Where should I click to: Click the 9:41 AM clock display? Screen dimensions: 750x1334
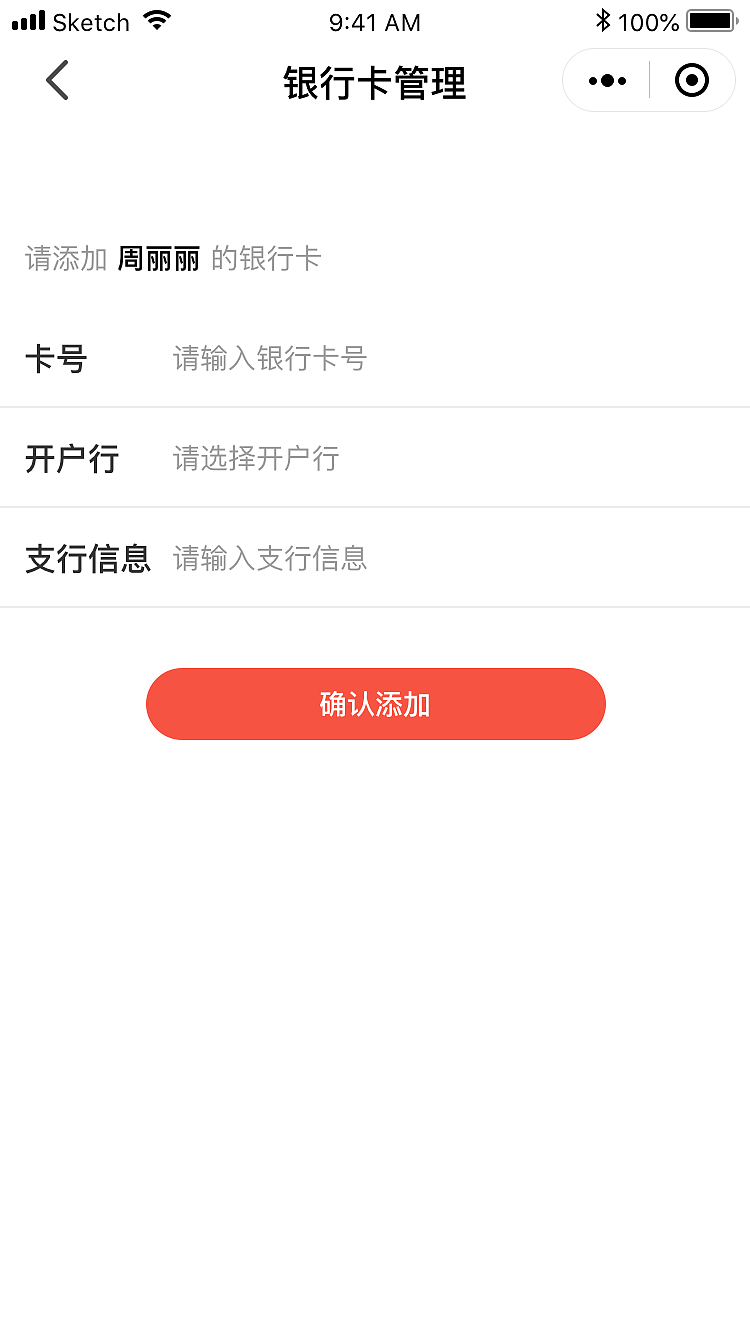[x=375, y=22]
